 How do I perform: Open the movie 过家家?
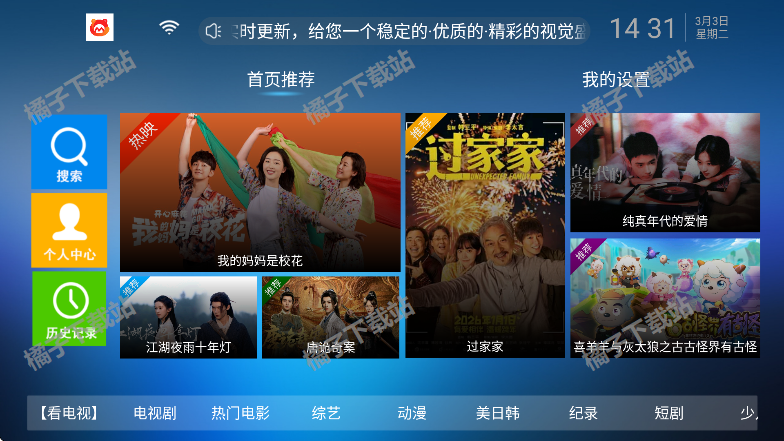485,235
